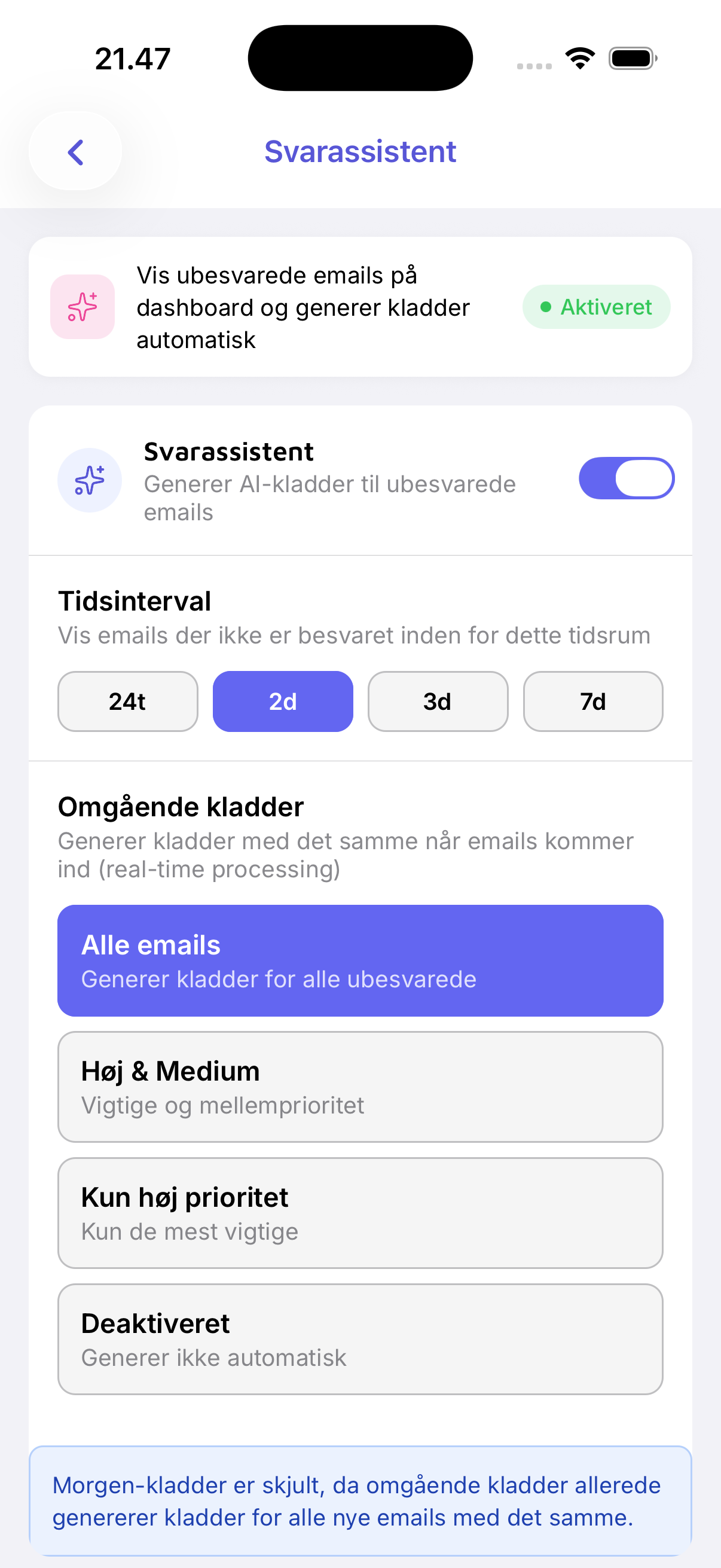Confirm the 2d interval selection

tap(282, 701)
